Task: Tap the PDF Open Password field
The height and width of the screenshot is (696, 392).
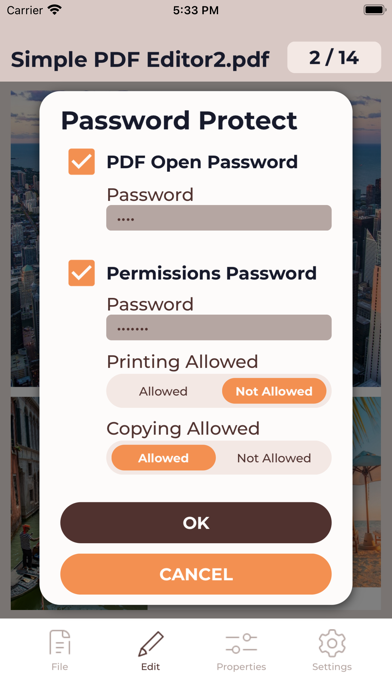Action: pyautogui.click(x=219, y=218)
